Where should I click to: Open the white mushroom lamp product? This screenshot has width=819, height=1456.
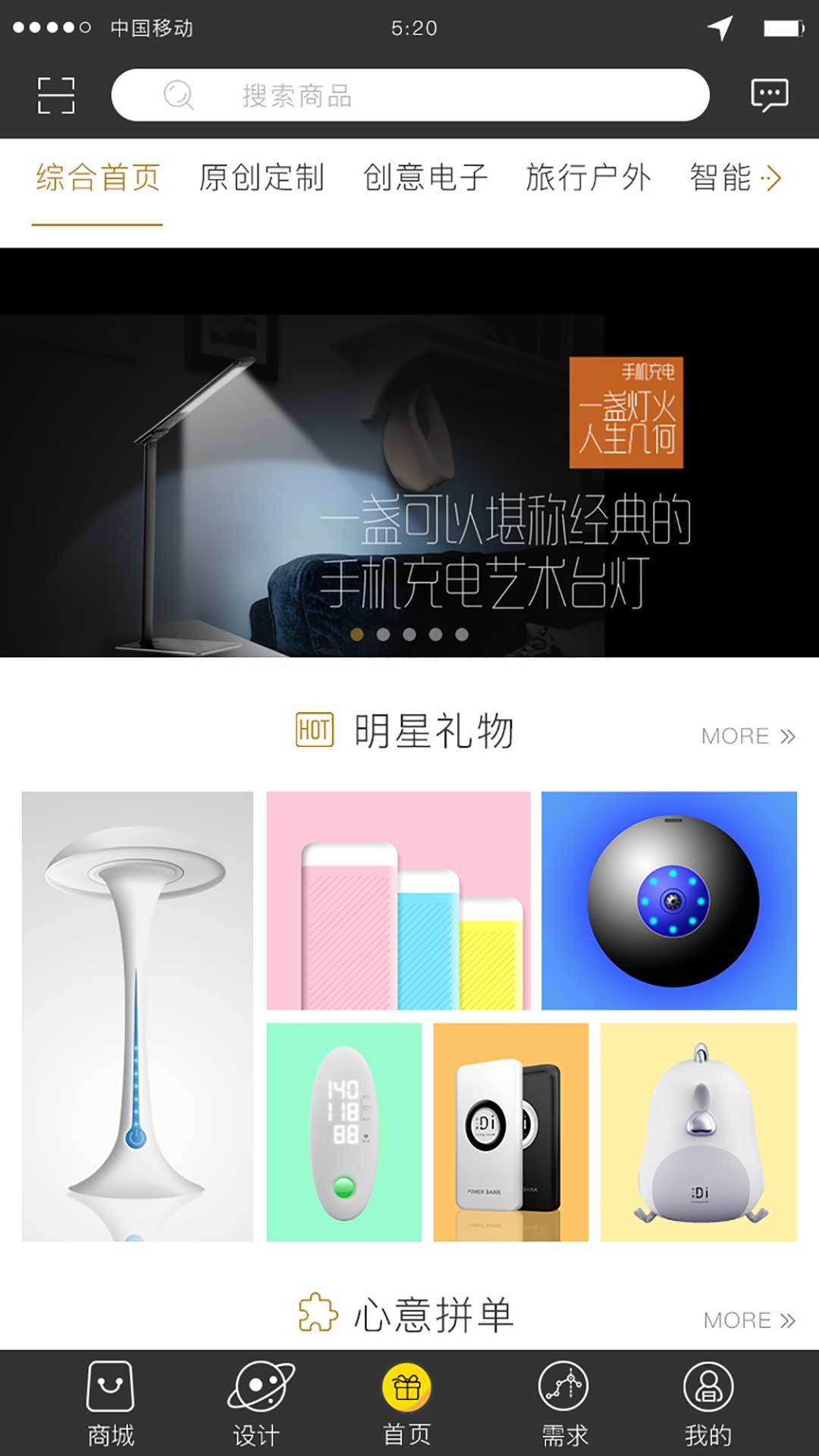pyautogui.click(x=137, y=1016)
